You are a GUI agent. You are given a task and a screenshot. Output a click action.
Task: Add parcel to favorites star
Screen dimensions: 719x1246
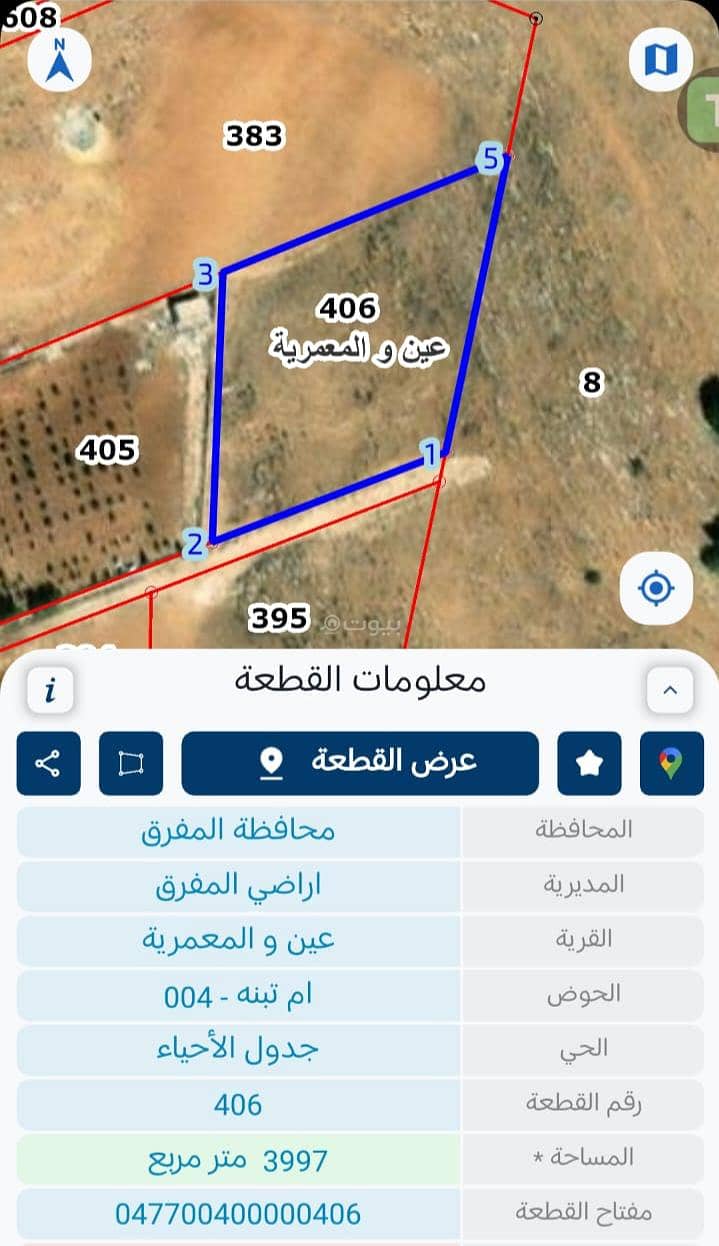(589, 763)
